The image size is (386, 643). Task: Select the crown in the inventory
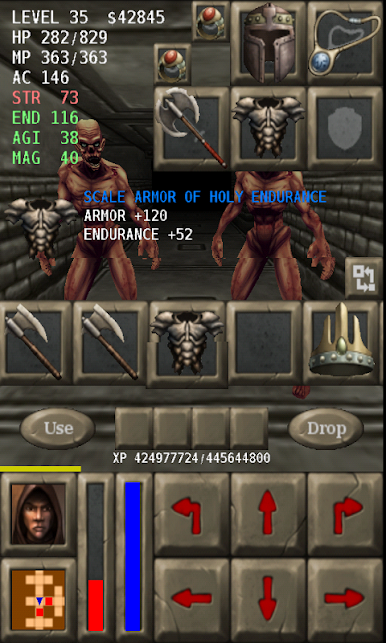click(341, 343)
